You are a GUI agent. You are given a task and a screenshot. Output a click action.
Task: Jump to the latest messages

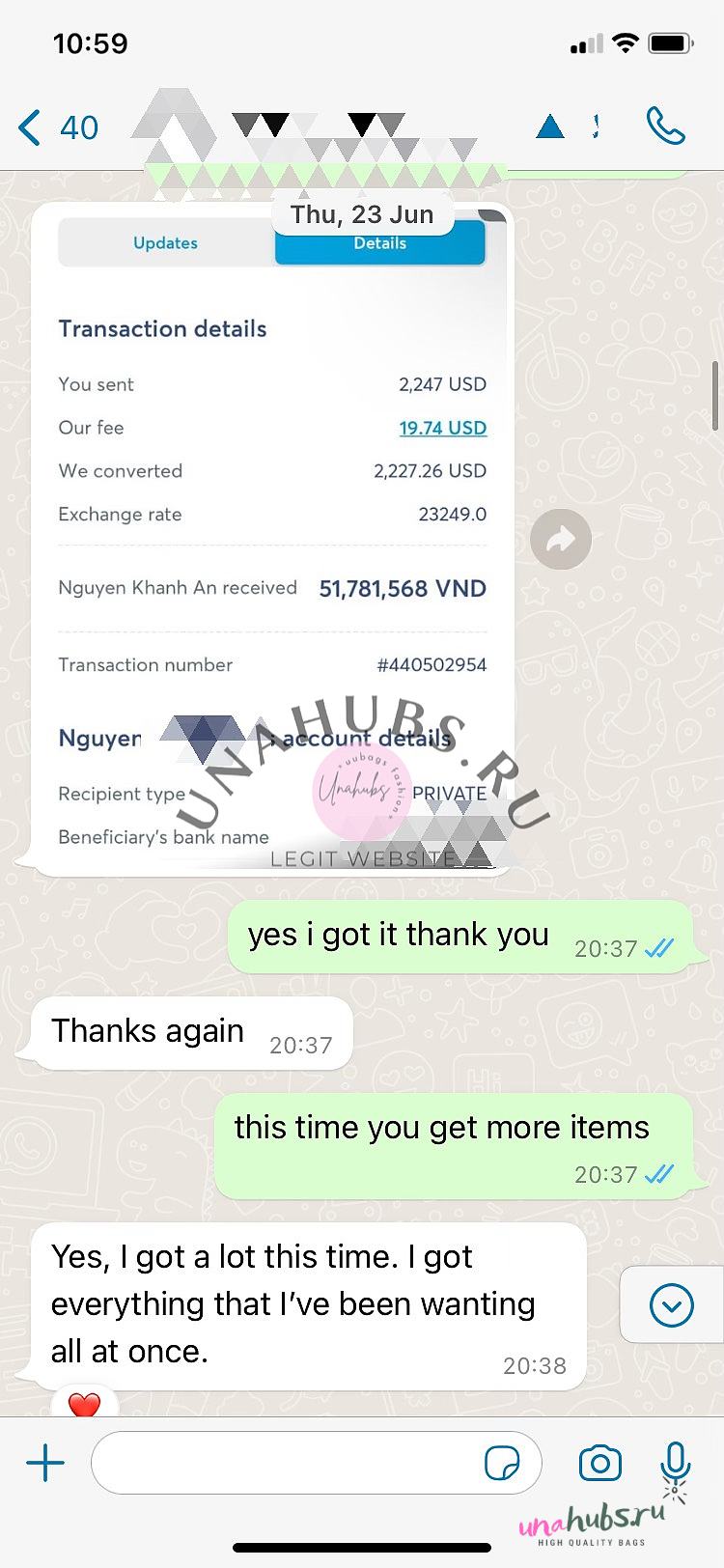click(672, 1305)
